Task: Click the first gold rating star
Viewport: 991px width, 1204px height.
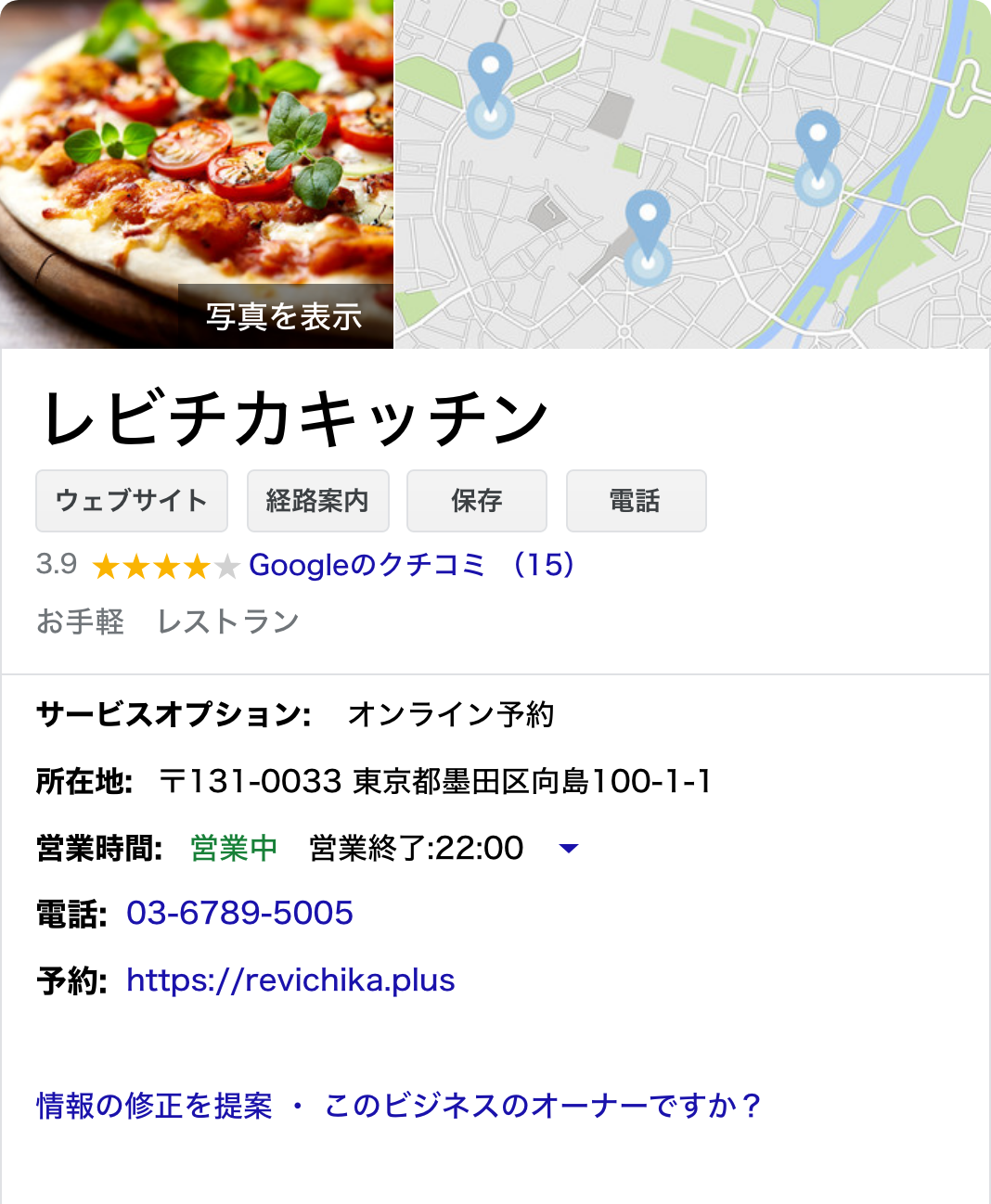Action: [x=107, y=566]
